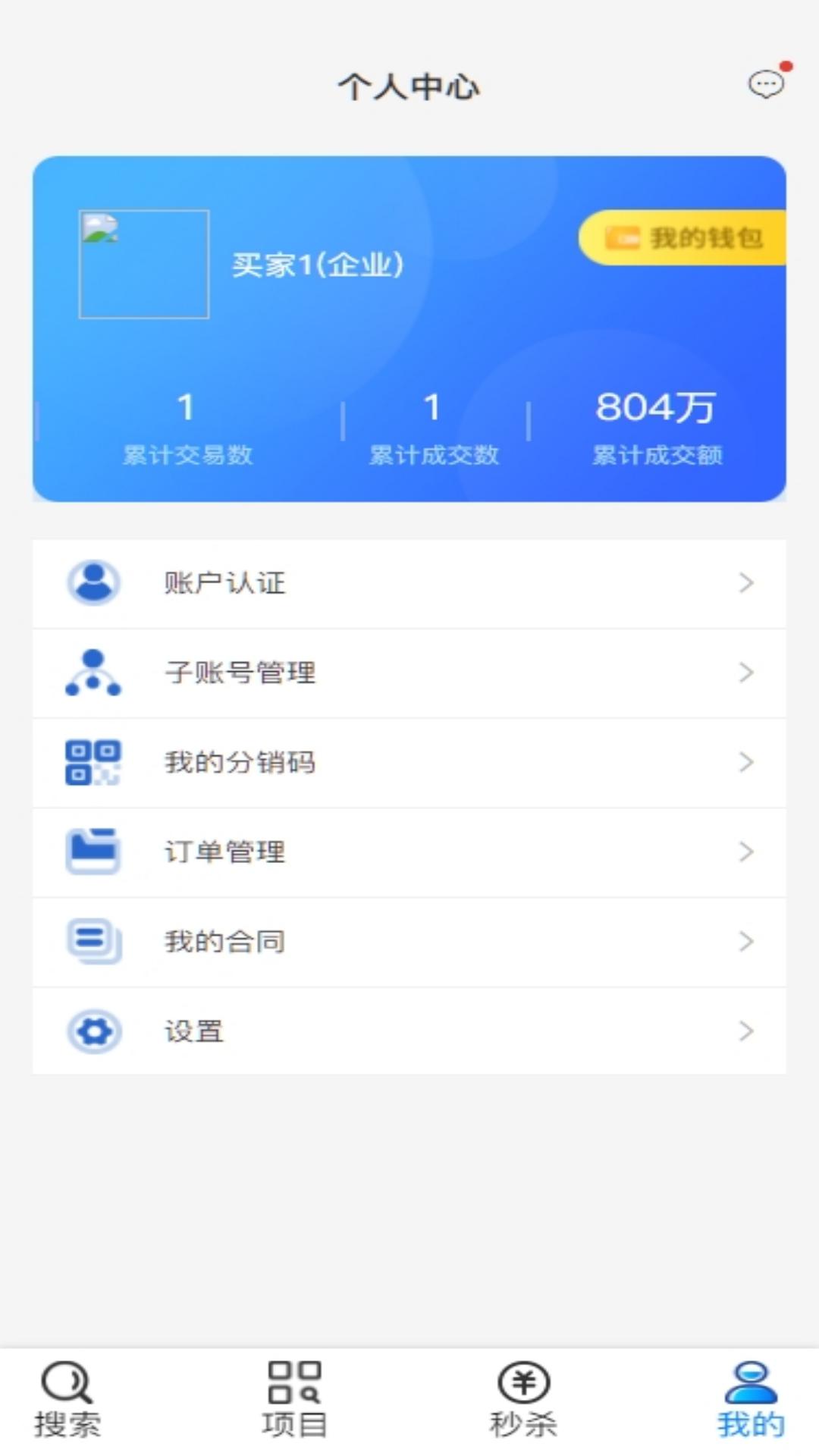819x1456 pixels.
Task: Select the account authentication (账户认证) person icon
Action: (93, 582)
